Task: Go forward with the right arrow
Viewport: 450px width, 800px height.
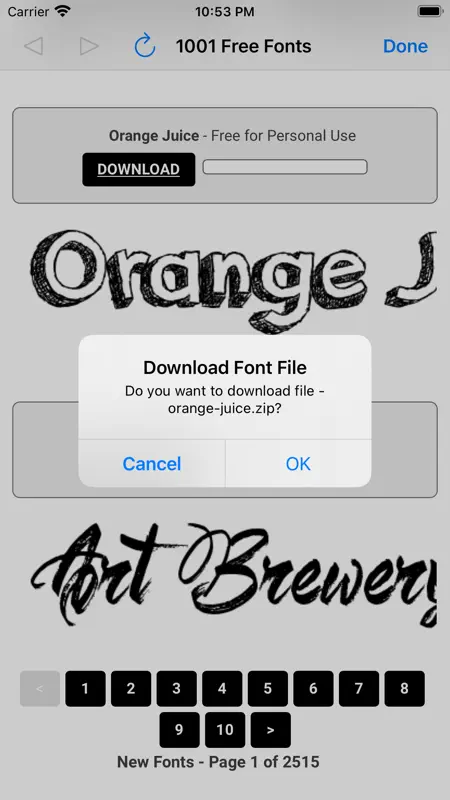Action: (x=89, y=46)
